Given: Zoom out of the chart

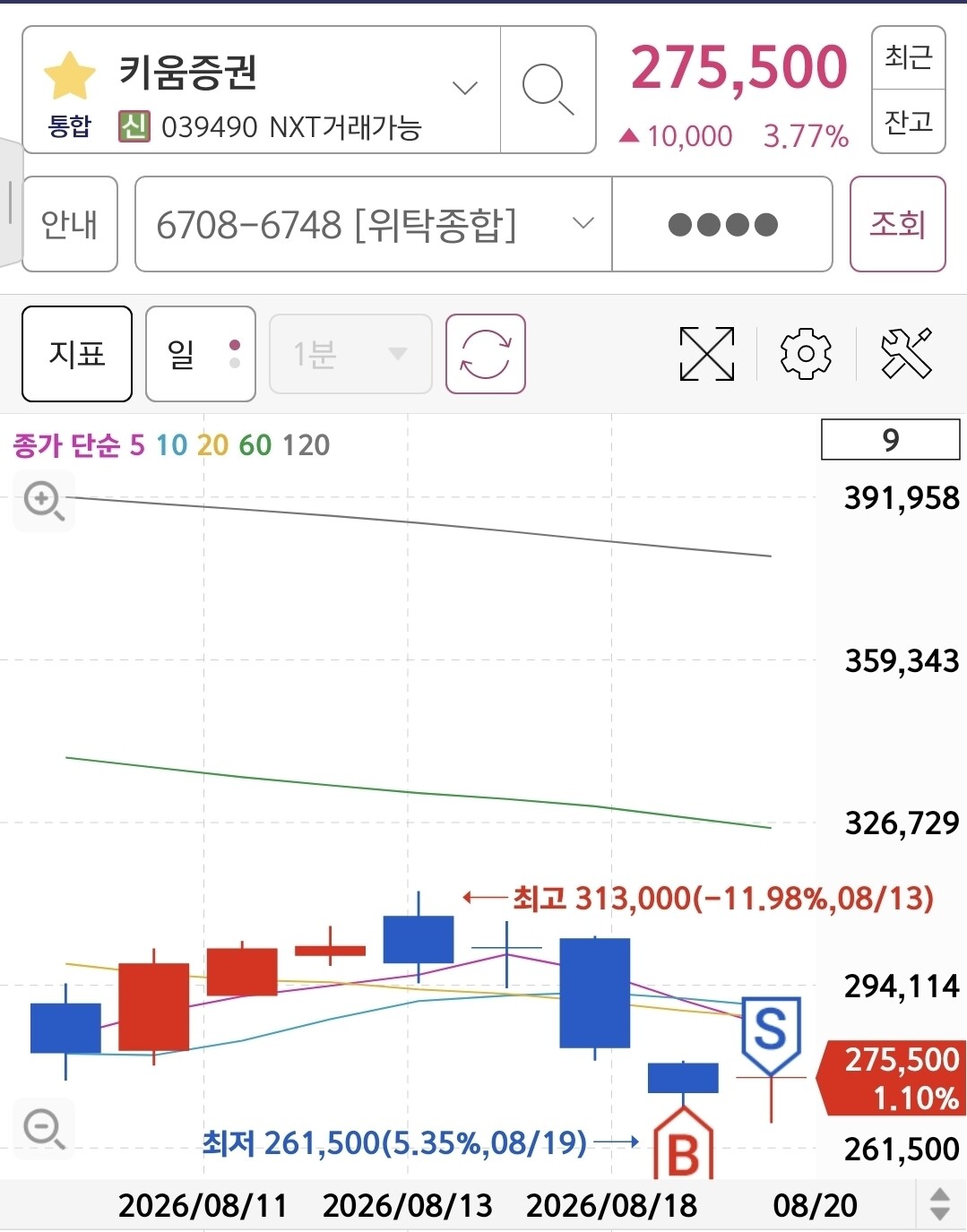Looking at the screenshot, I should [x=44, y=1127].
